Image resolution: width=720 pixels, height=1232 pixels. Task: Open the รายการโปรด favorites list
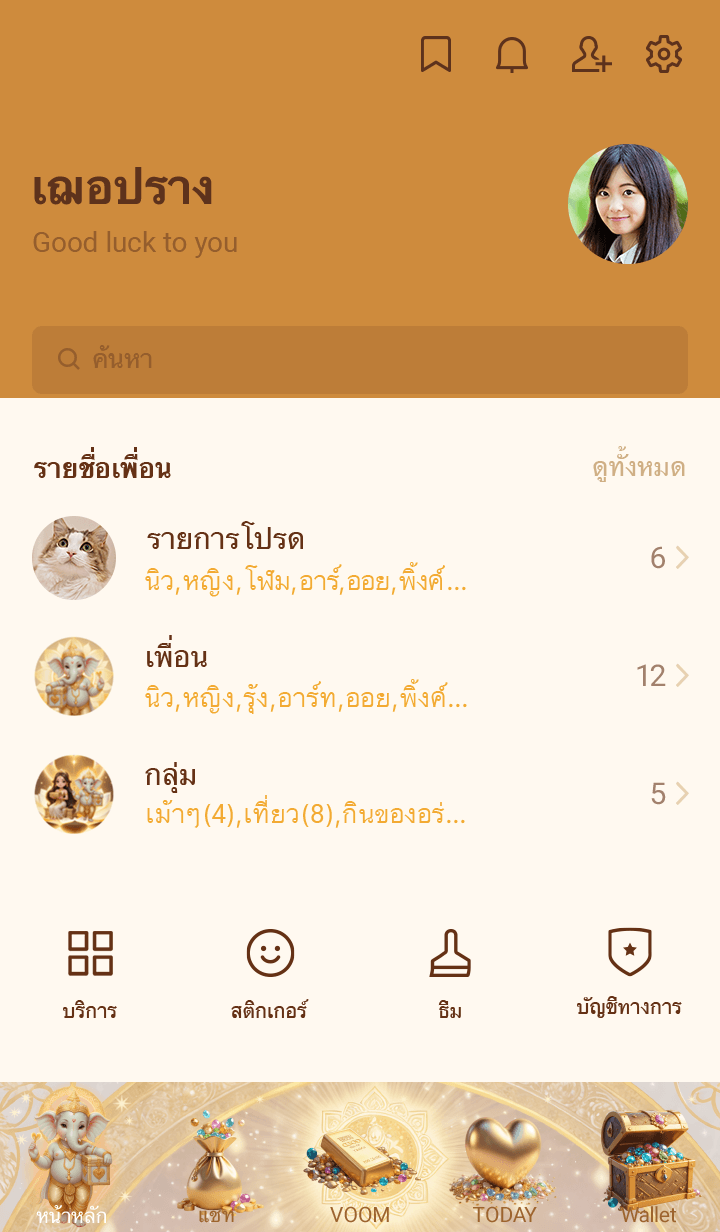tap(360, 558)
